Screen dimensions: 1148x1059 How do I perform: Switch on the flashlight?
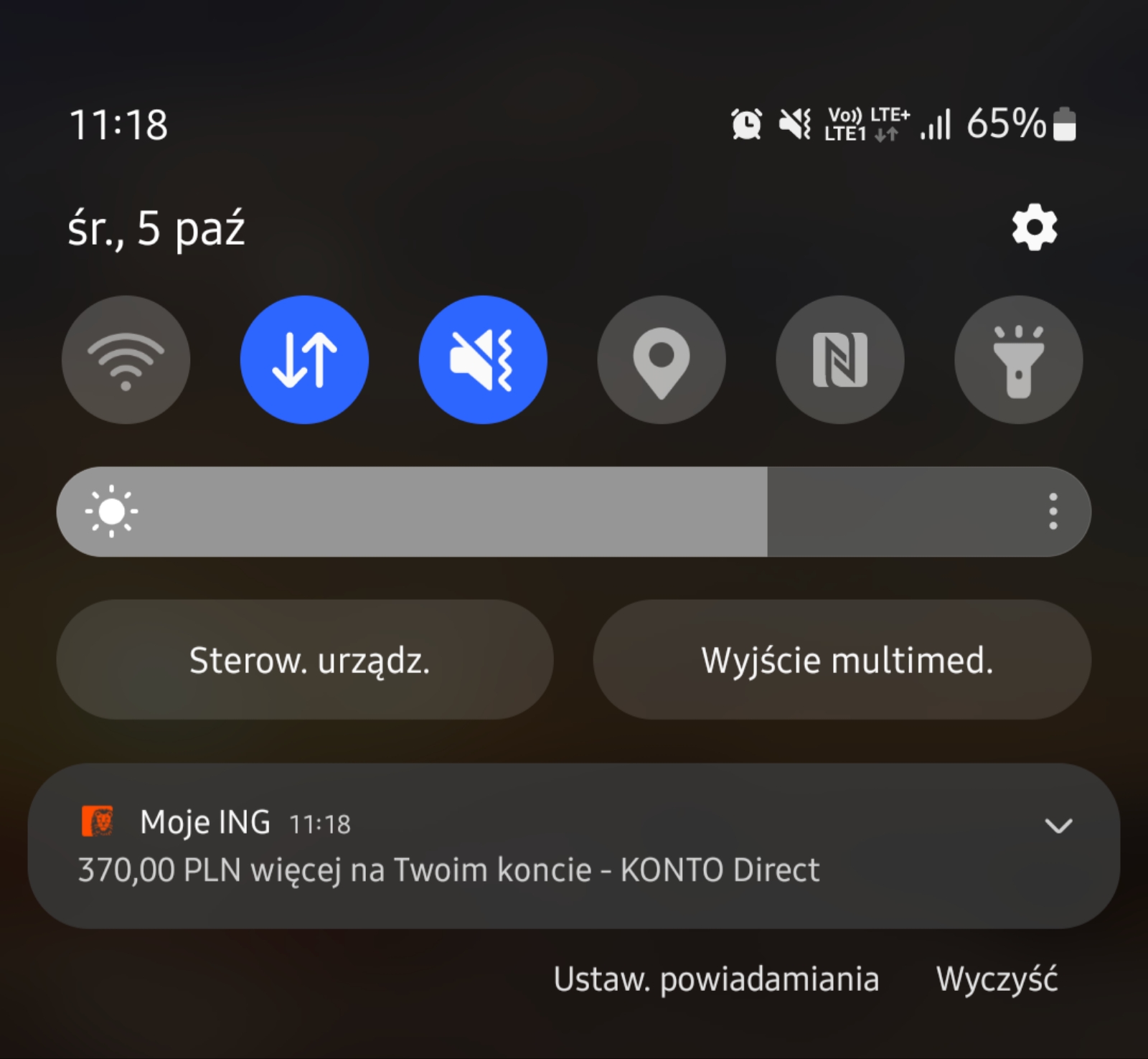(x=1018, y=359)
